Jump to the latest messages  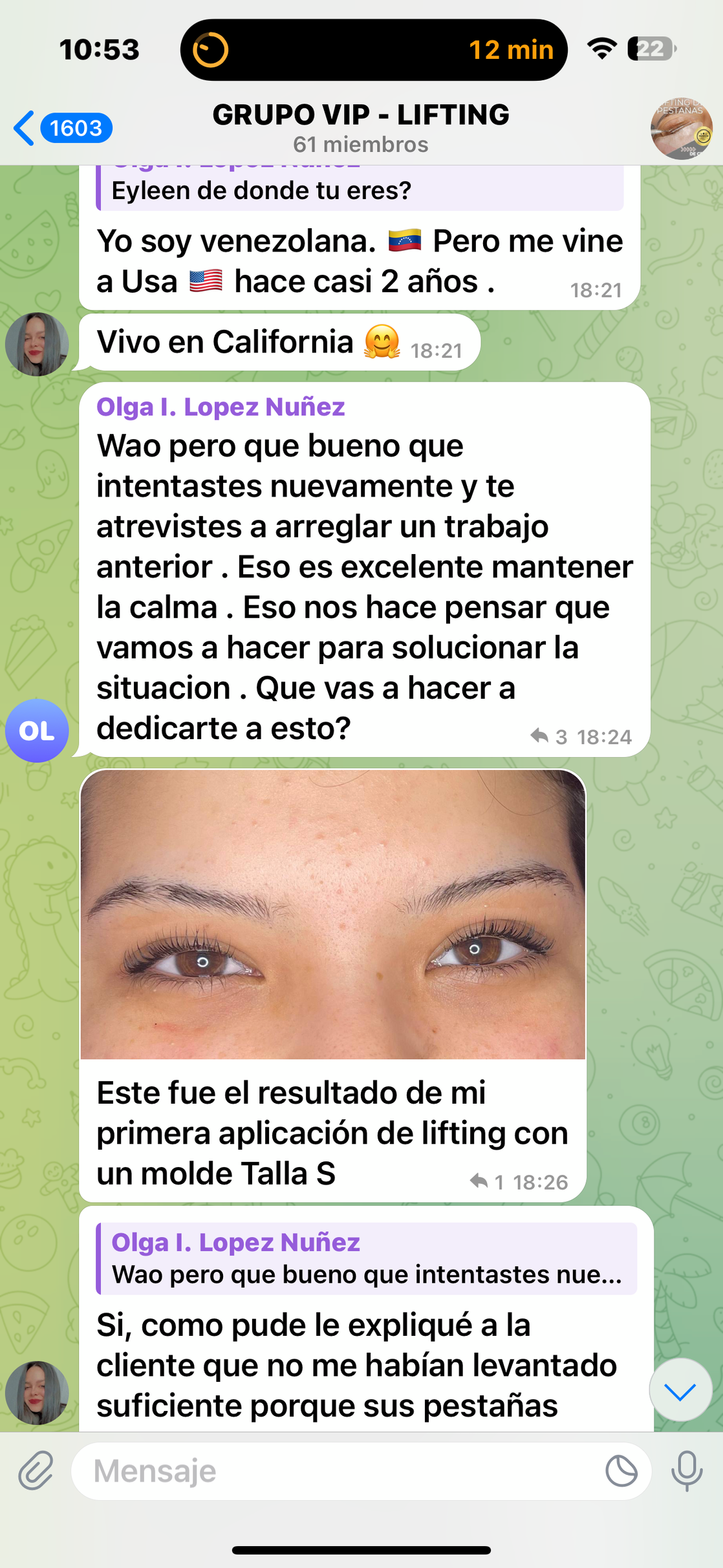tap(680, 1391)
